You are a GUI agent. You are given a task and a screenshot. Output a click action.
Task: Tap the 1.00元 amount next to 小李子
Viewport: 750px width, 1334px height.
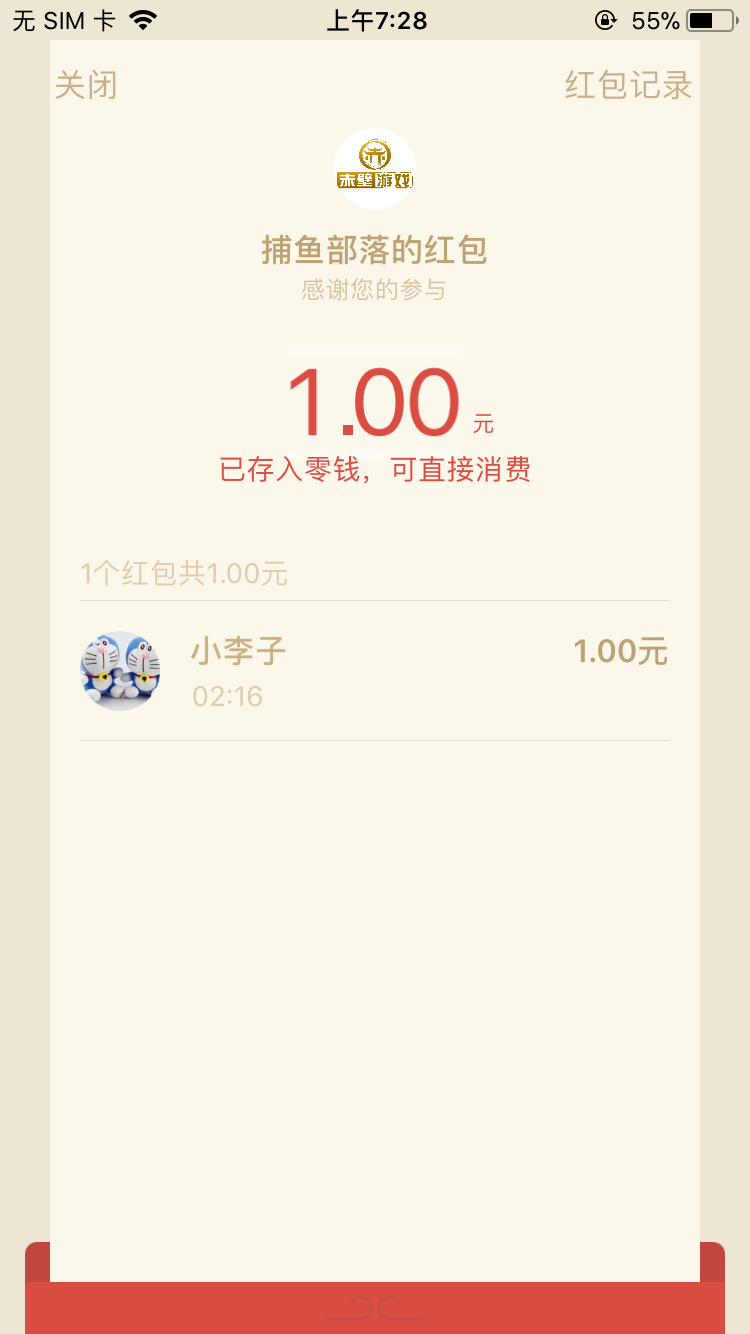click(x=621, y=651)
